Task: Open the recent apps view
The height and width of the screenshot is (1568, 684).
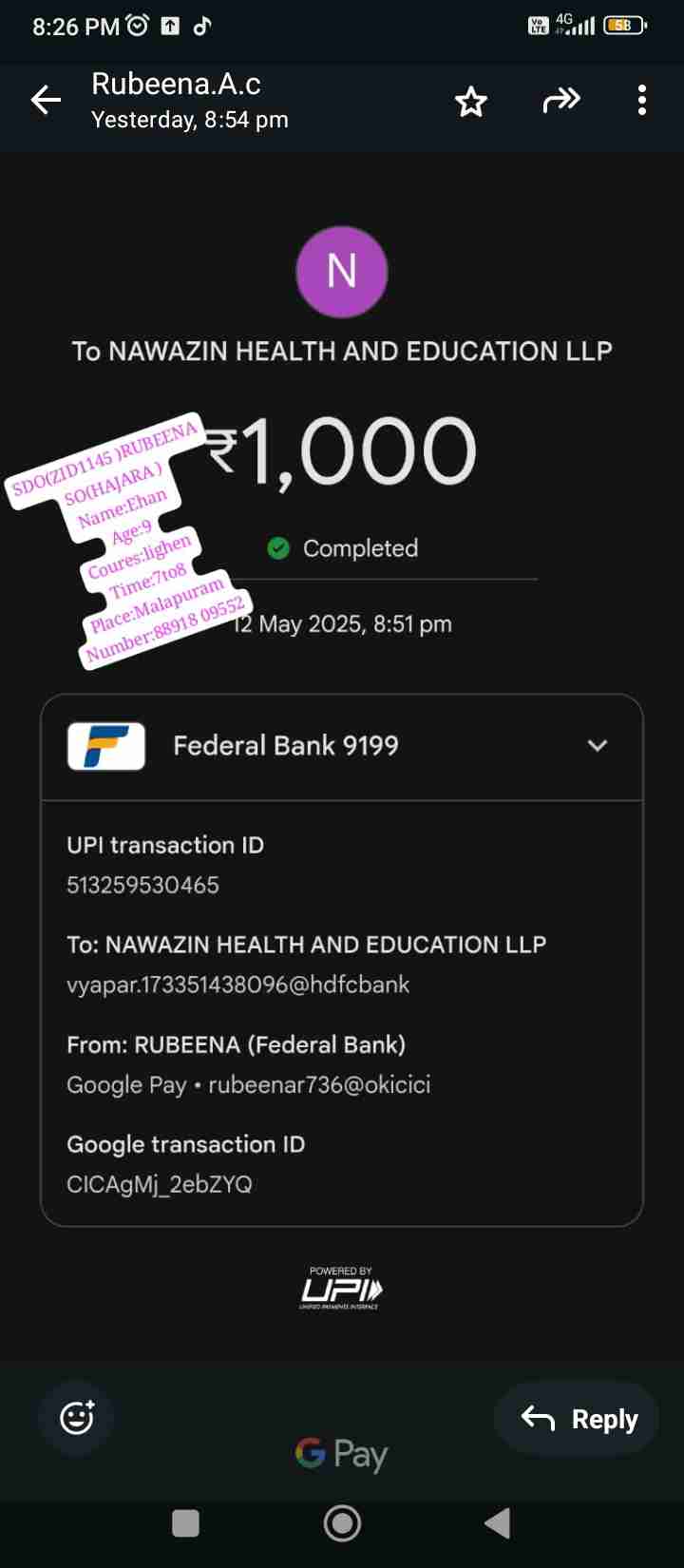Action: tap(185, 1523)
